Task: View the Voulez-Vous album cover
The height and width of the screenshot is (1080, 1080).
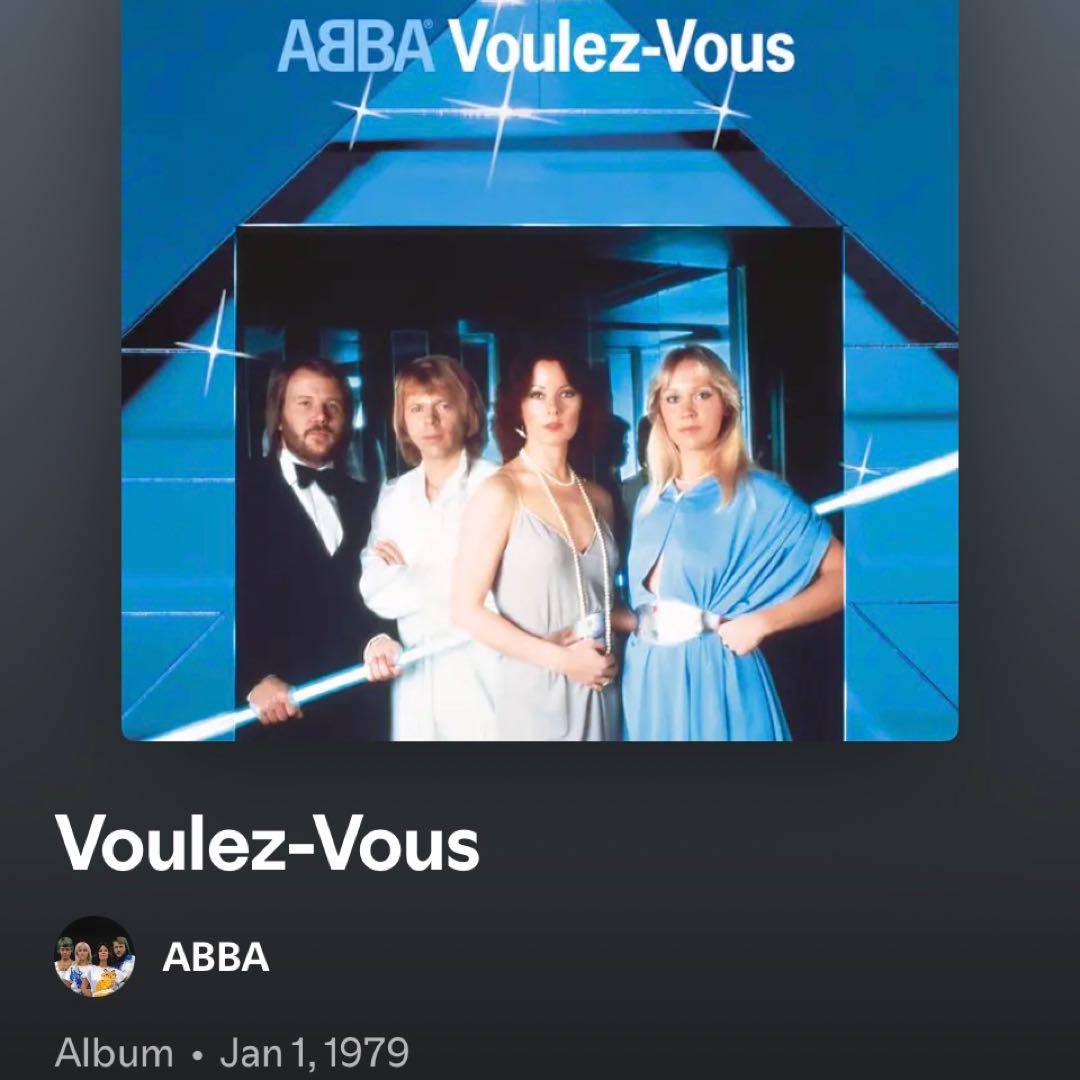Action: pos(540,370)
